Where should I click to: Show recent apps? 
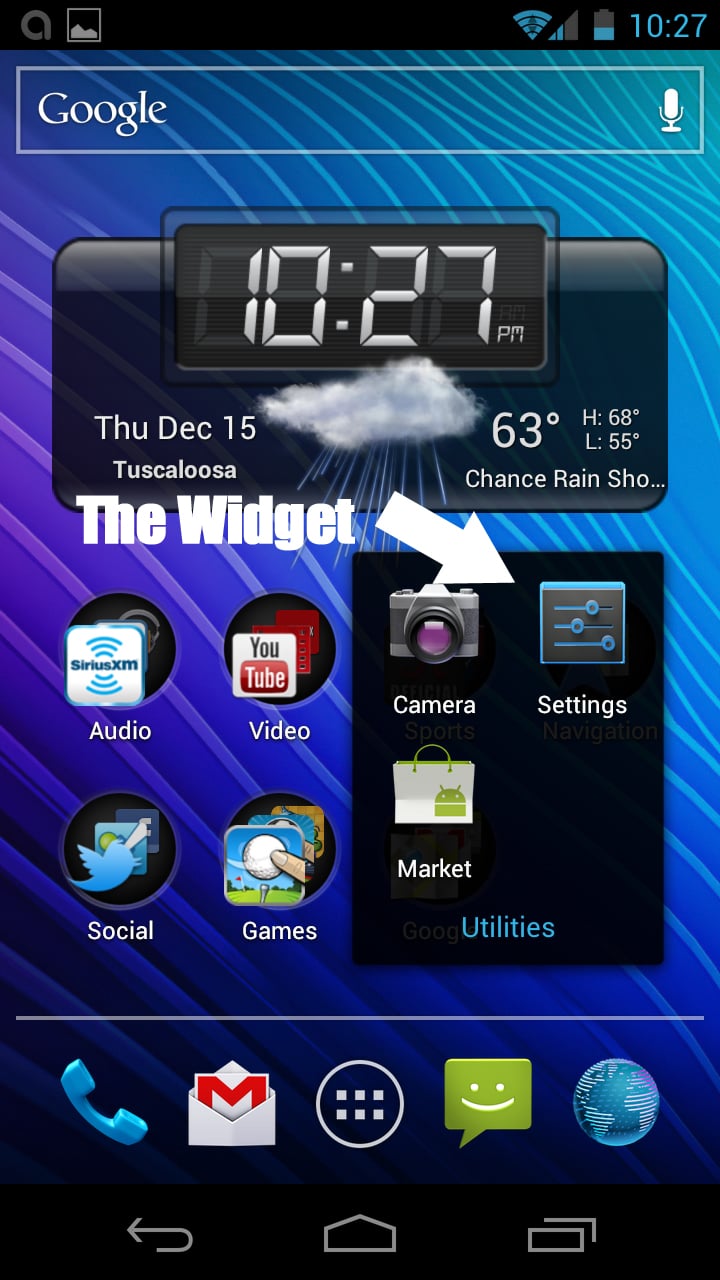562,1234
